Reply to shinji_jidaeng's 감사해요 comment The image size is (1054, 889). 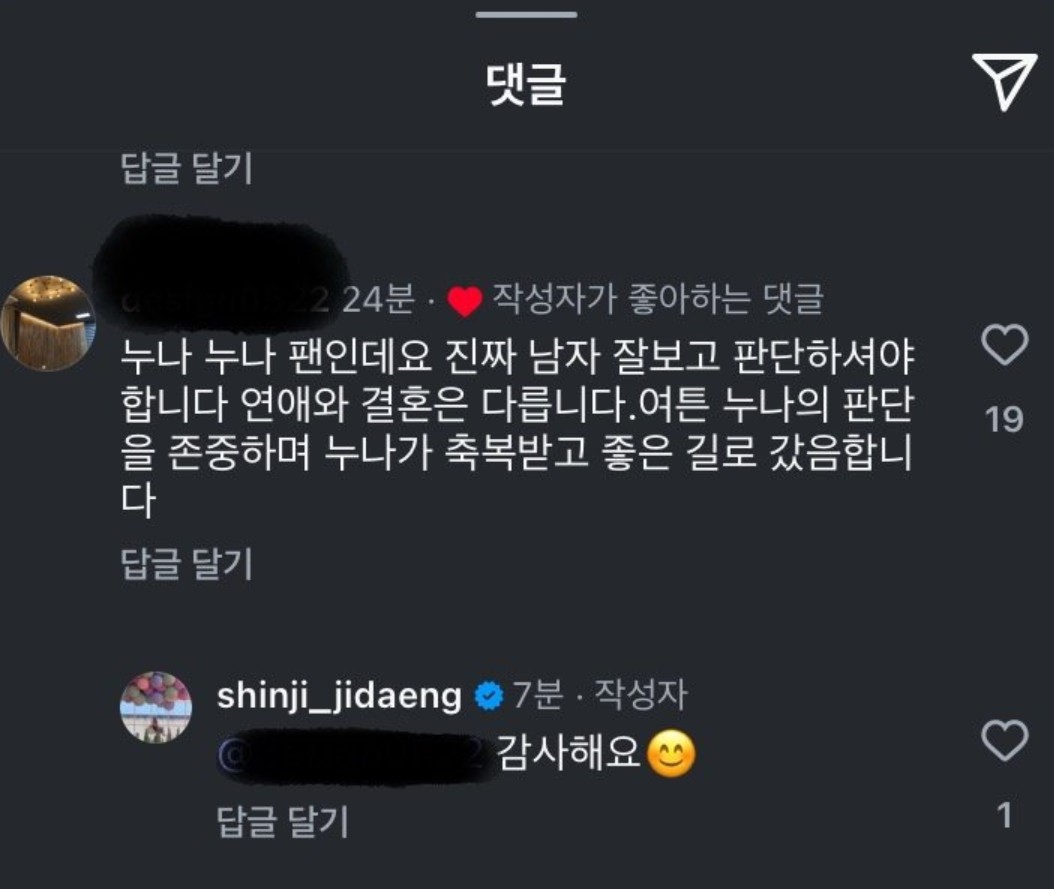(282, 822)
